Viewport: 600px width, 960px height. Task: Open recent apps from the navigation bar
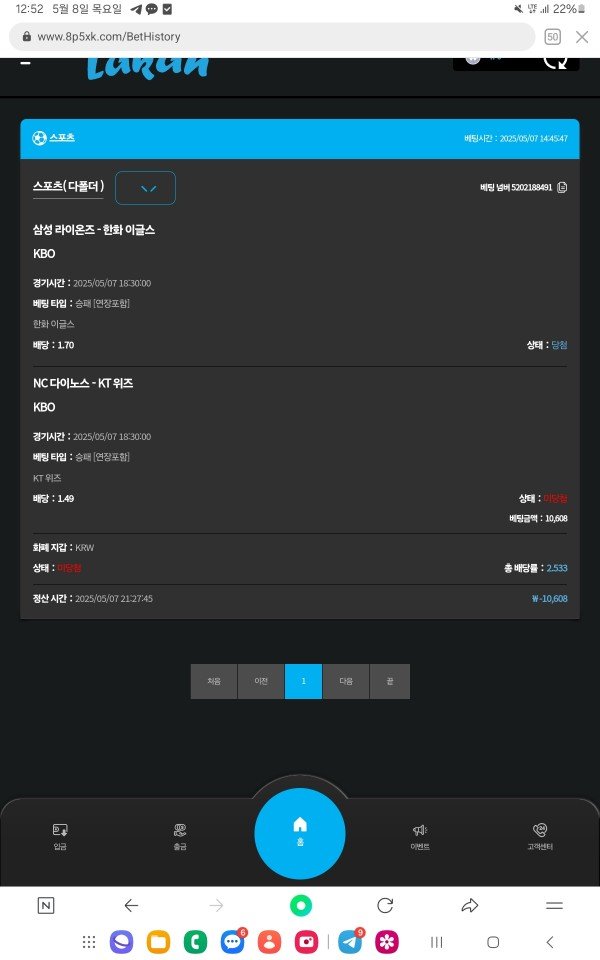tap(436, 942)
